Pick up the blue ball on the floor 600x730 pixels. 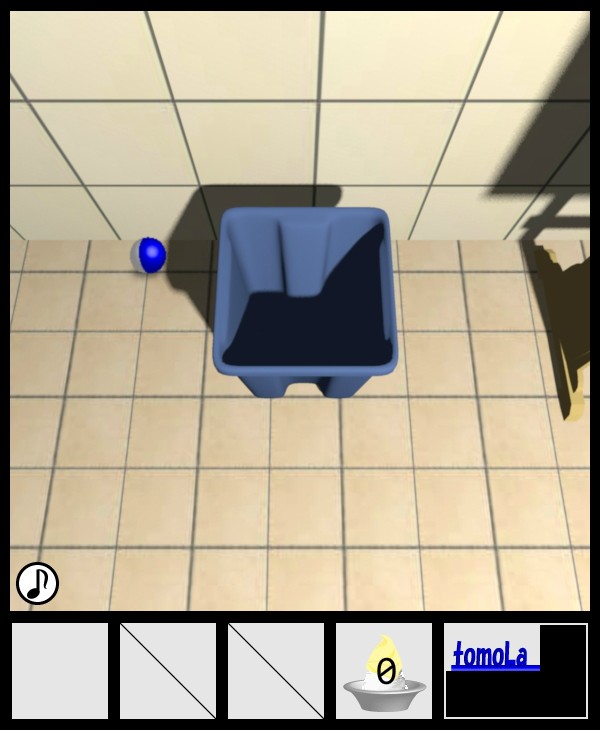coord(150,255)
